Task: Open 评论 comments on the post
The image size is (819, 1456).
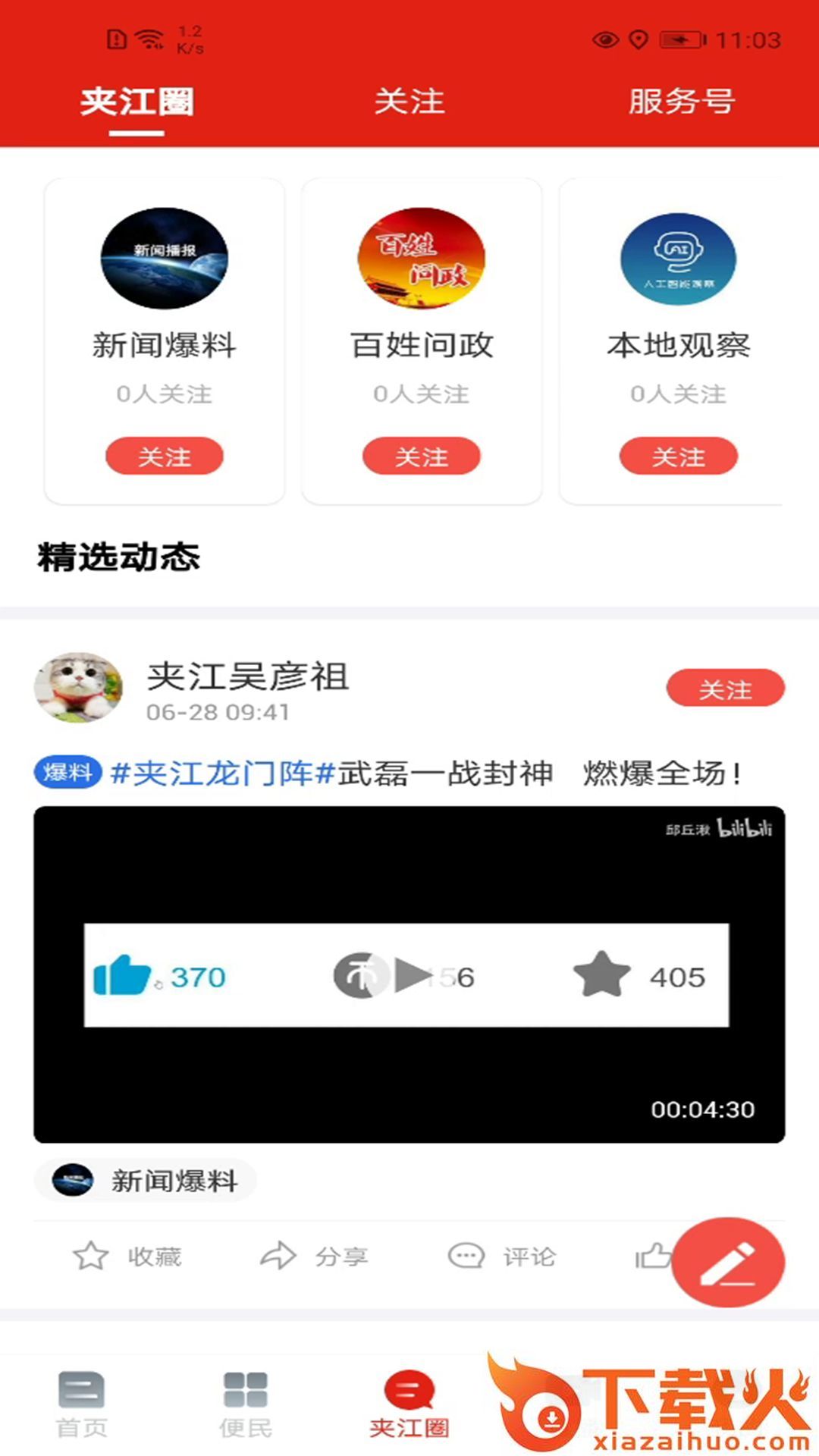Action: 502,1257
